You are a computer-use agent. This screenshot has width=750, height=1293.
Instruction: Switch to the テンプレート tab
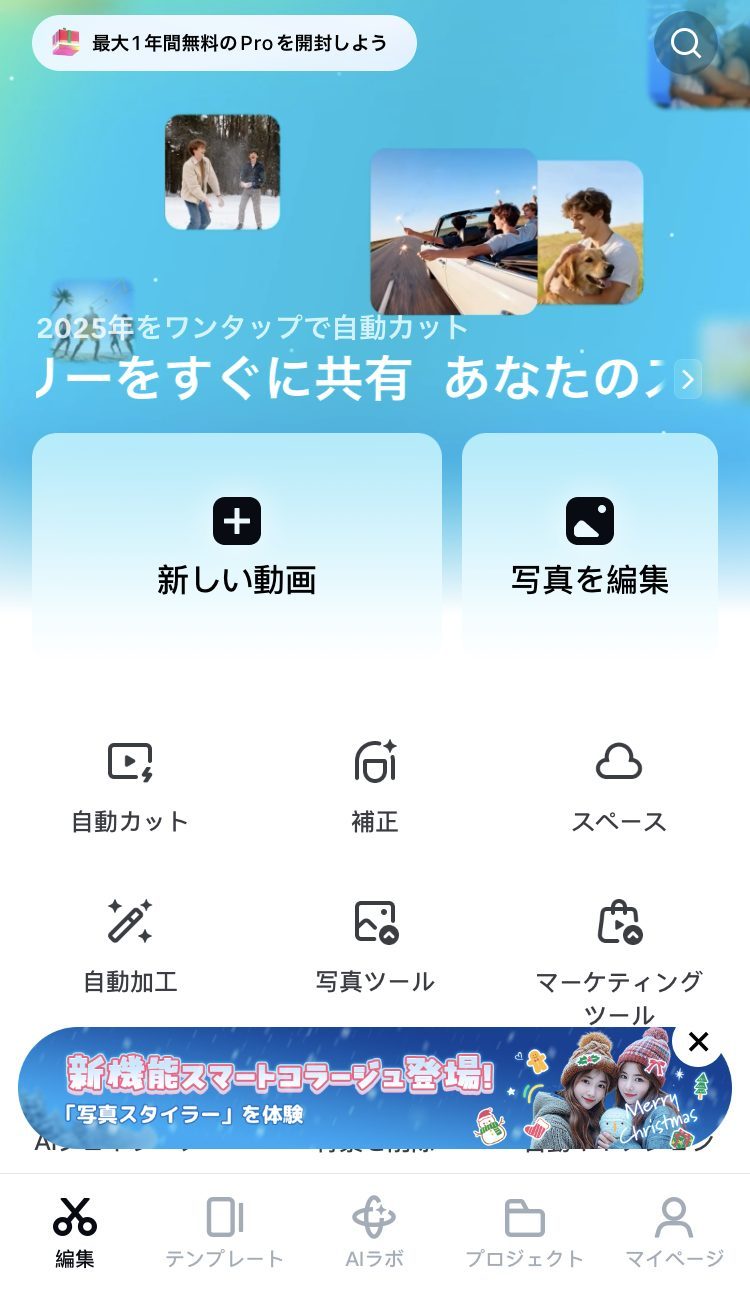pyautogui.click(x=224, y=1232)
